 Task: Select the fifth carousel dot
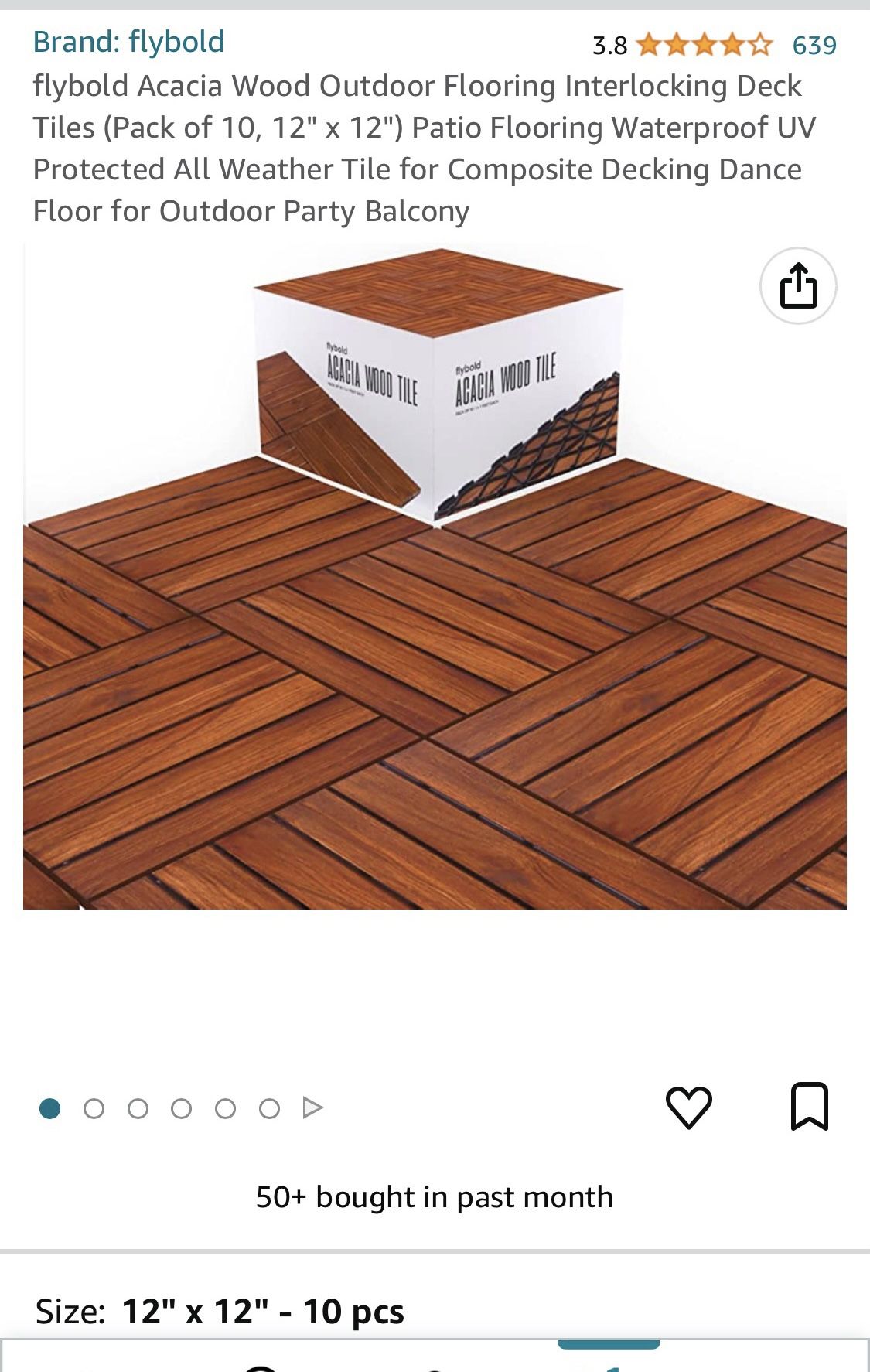225,1106
